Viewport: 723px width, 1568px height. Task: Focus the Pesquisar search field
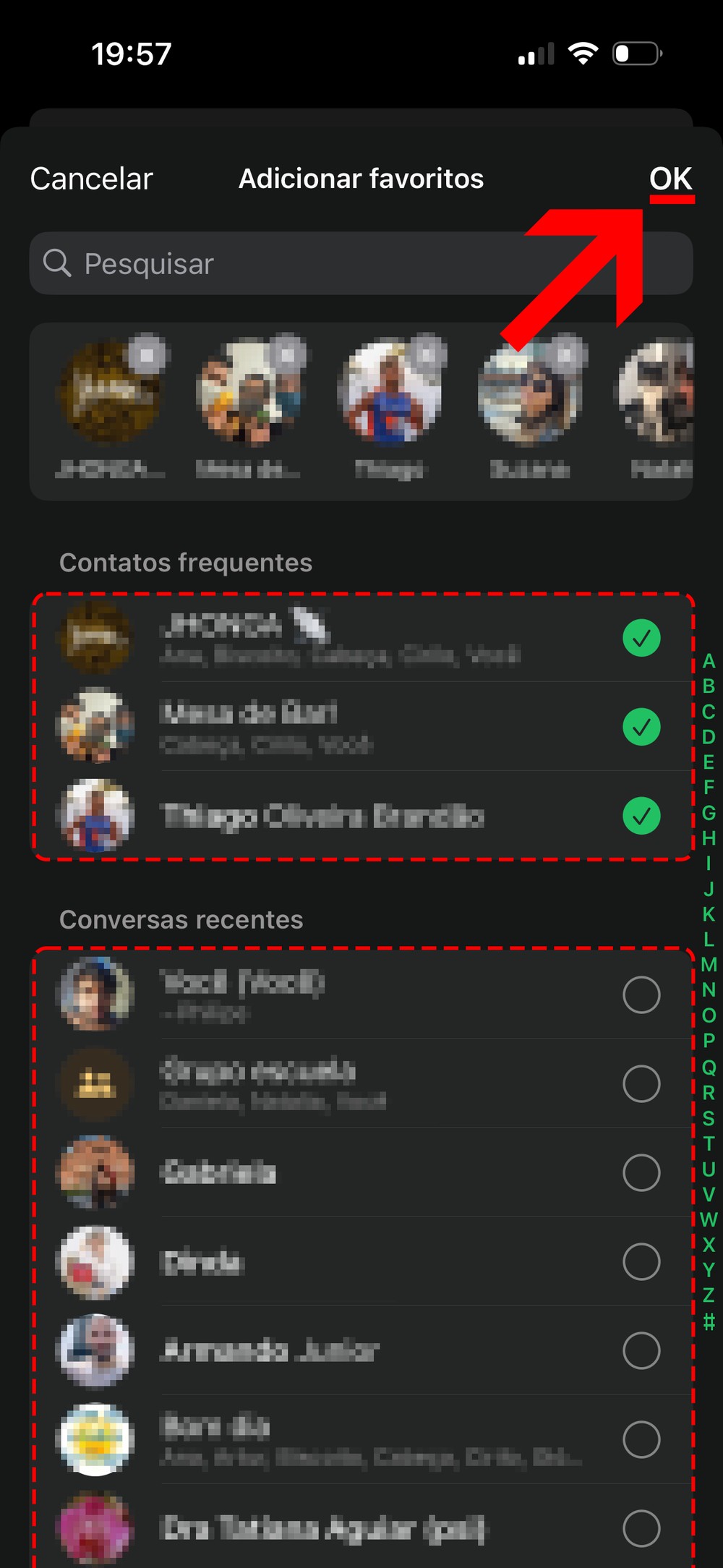tap(361, 264)
